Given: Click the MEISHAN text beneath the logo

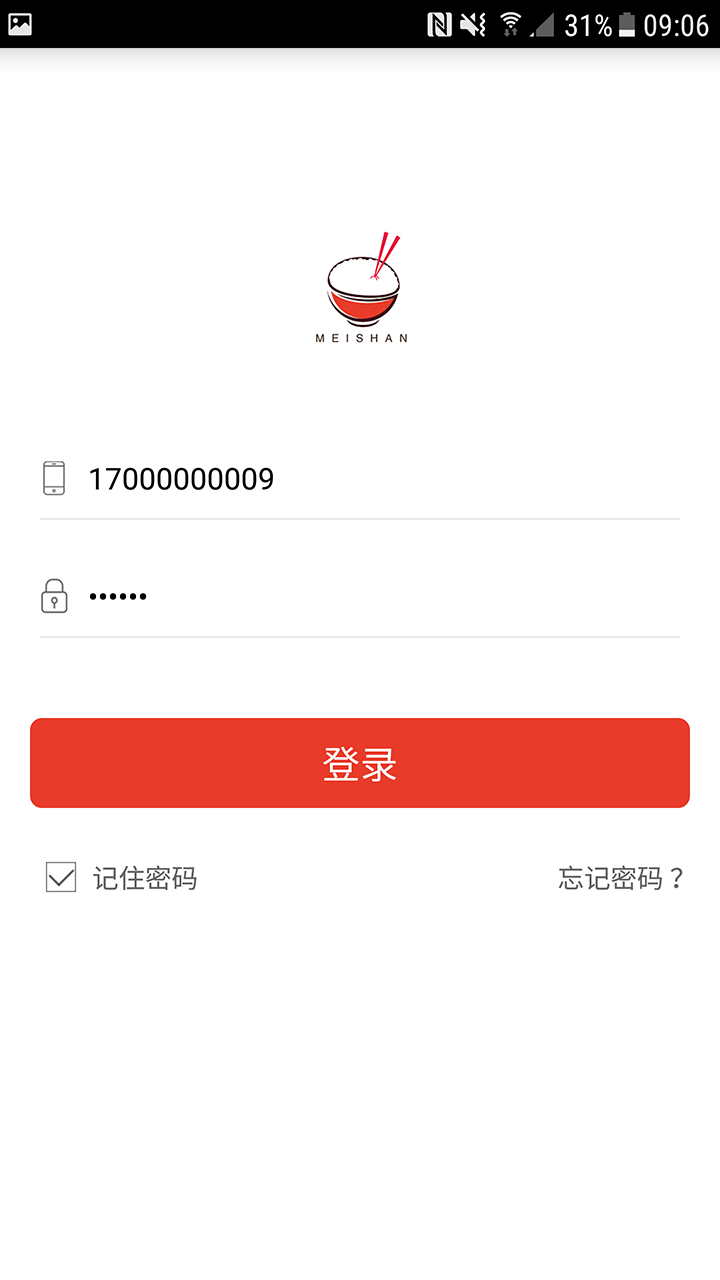Looking at the screenshot, I should tap(362, 338).
